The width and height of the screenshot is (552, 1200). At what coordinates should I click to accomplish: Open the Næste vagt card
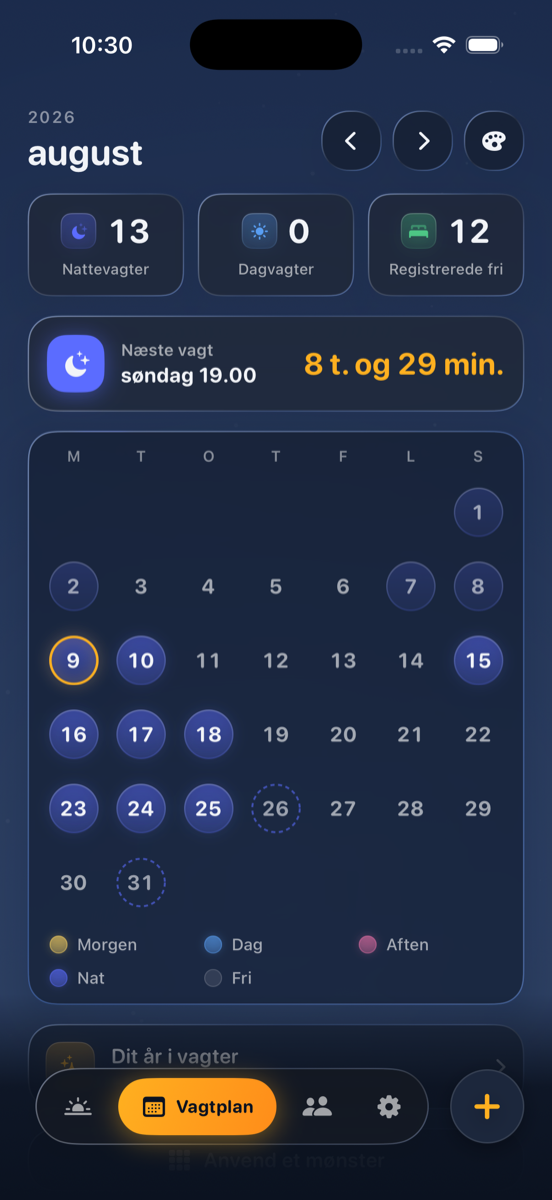276,364
